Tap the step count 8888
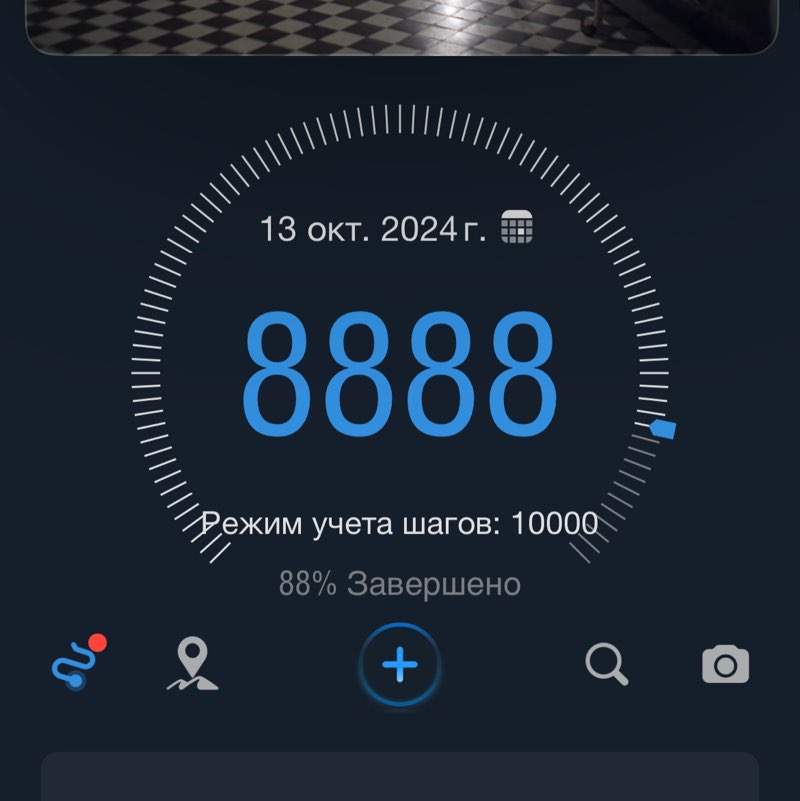The width and height of the screenshot is (800, 801). point(400,373)
